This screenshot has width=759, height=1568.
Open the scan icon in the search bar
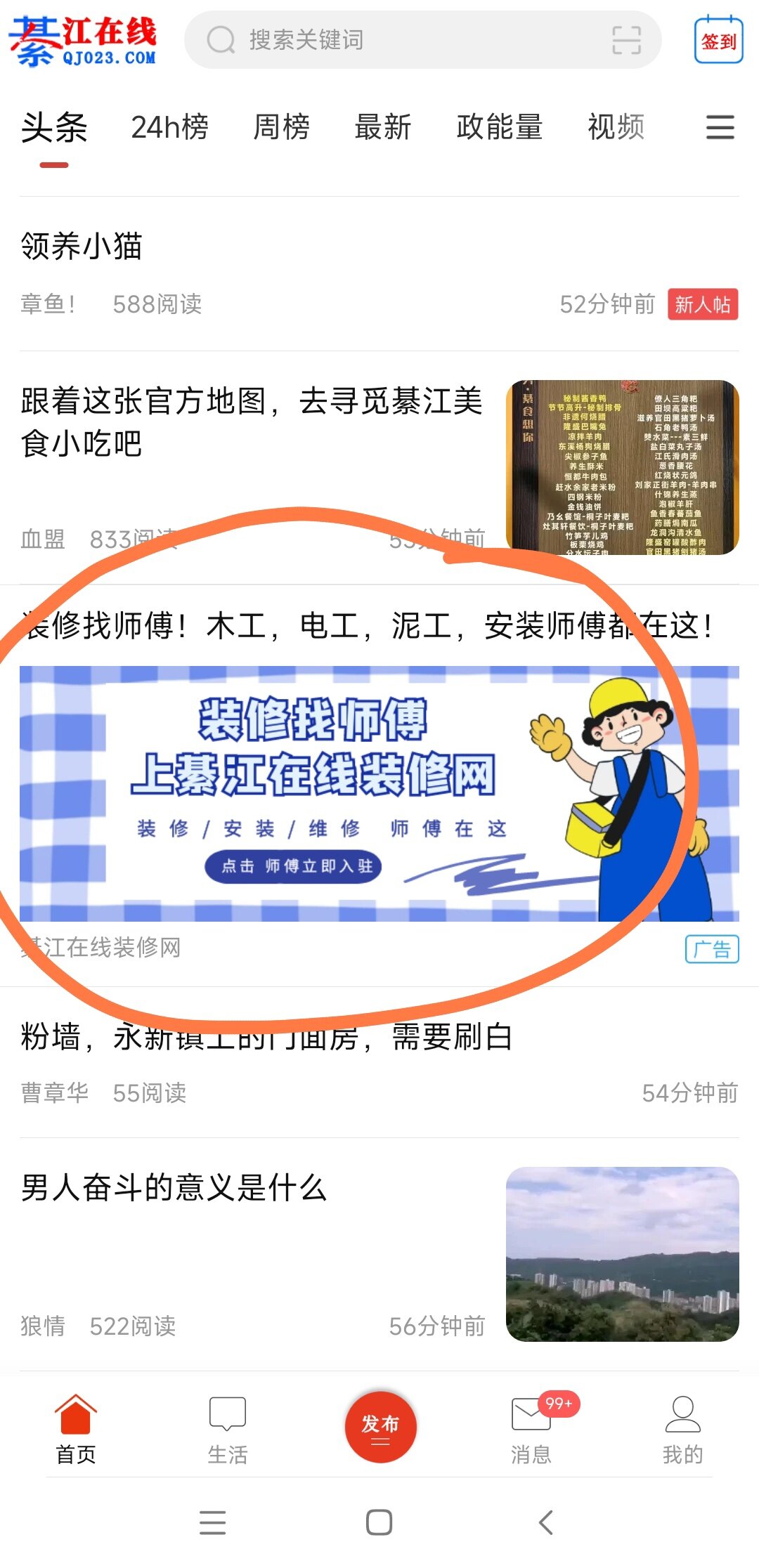pos(625,40)
